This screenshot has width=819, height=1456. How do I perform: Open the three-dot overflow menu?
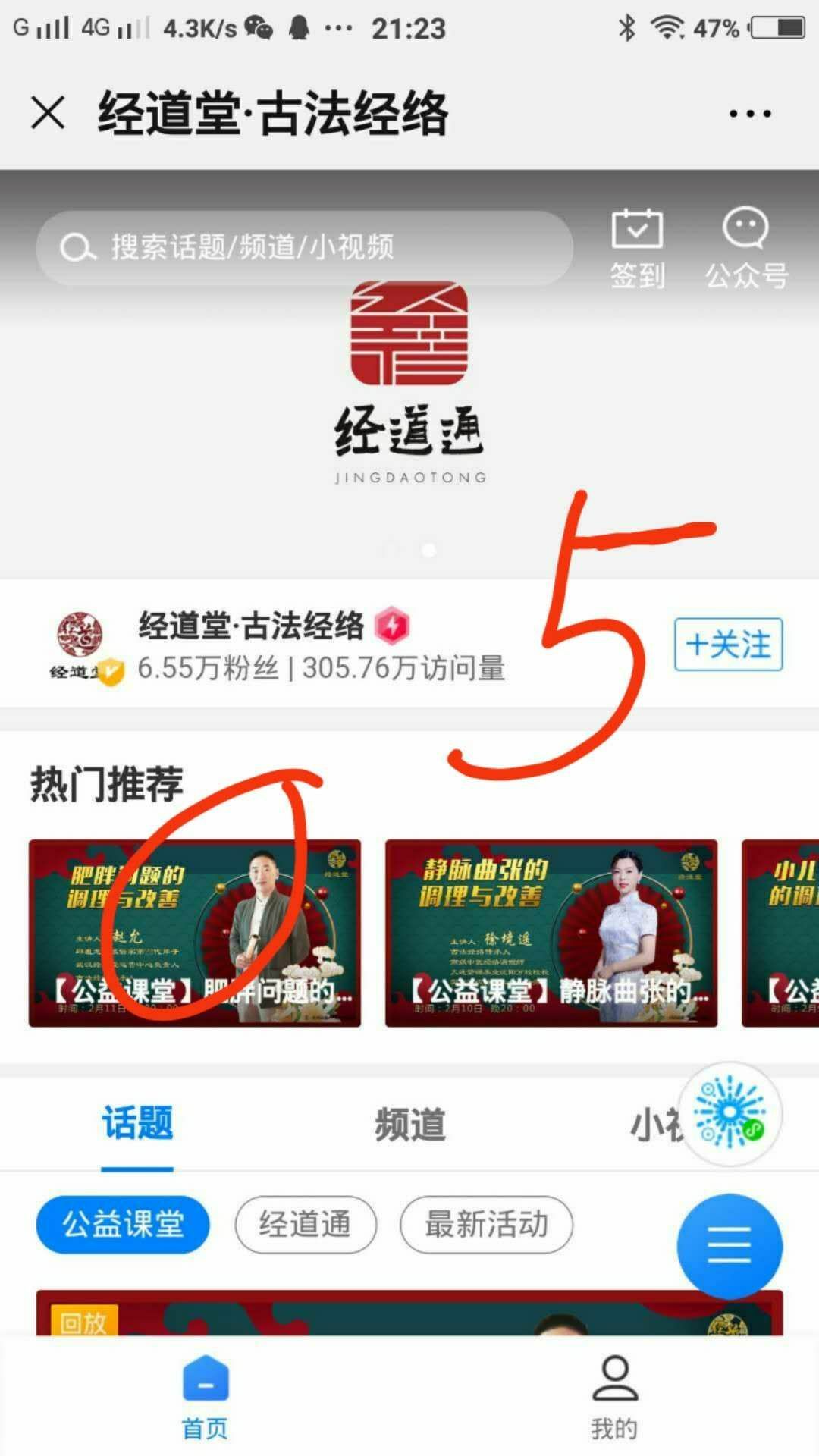(x=749, y=114)
